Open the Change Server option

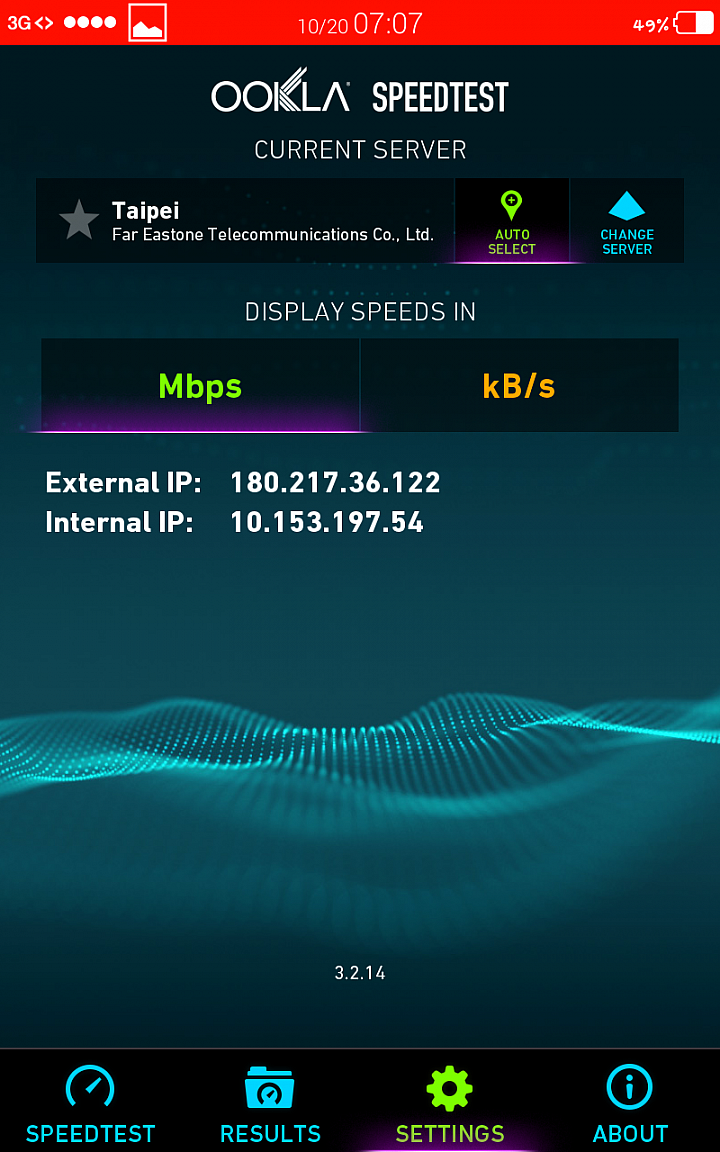pyautogui.click(x=627, y=221)
